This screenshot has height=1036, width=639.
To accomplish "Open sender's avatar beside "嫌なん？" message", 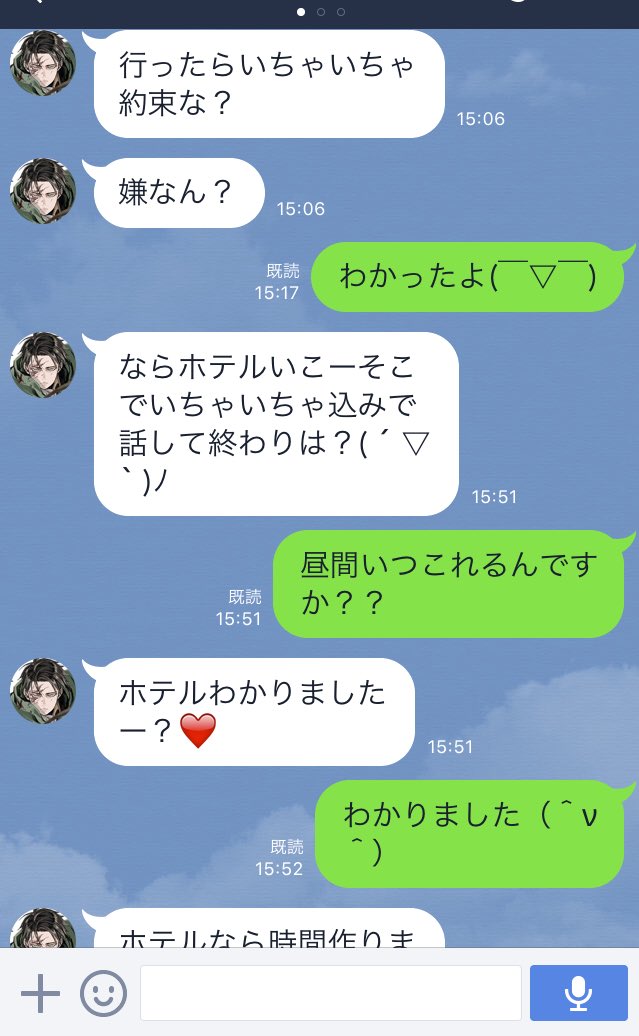I will 43,191.
